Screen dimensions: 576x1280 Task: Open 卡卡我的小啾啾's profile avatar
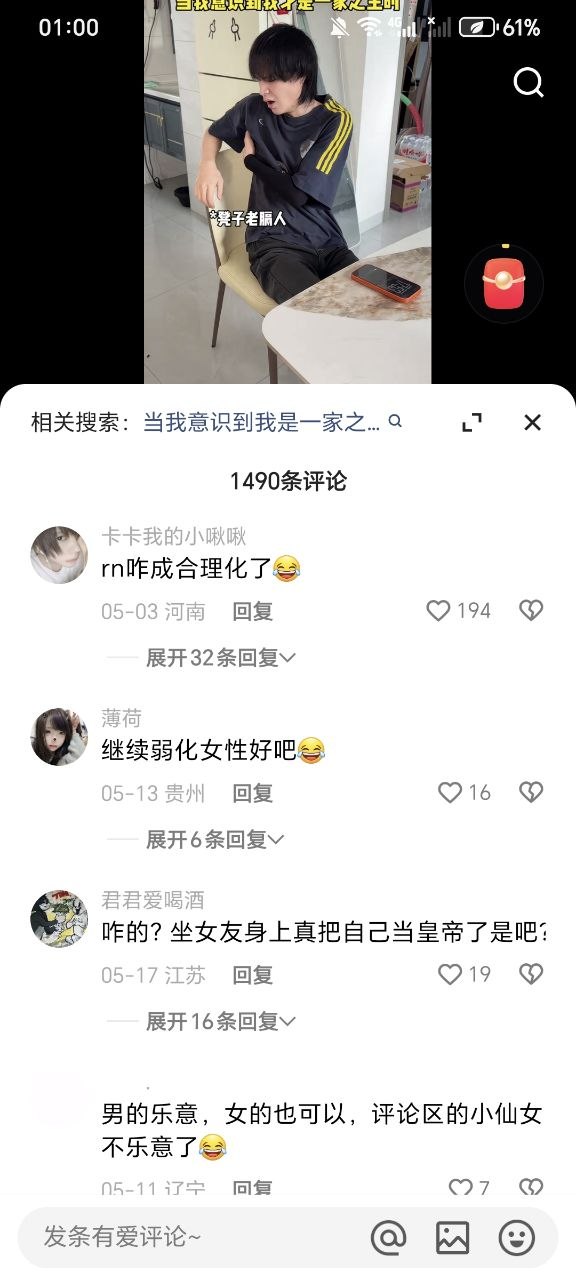tap(59, 555)
